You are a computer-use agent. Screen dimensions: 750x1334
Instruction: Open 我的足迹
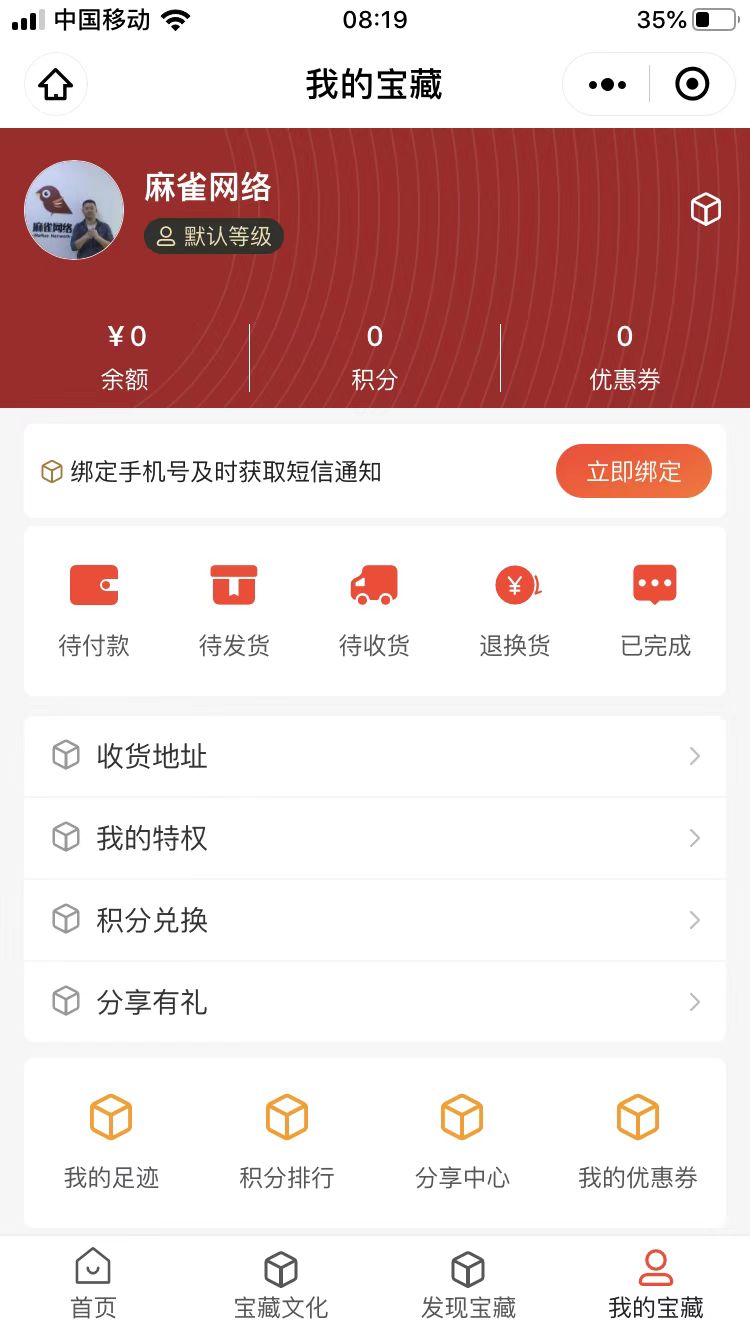(x=111, y=1142)
